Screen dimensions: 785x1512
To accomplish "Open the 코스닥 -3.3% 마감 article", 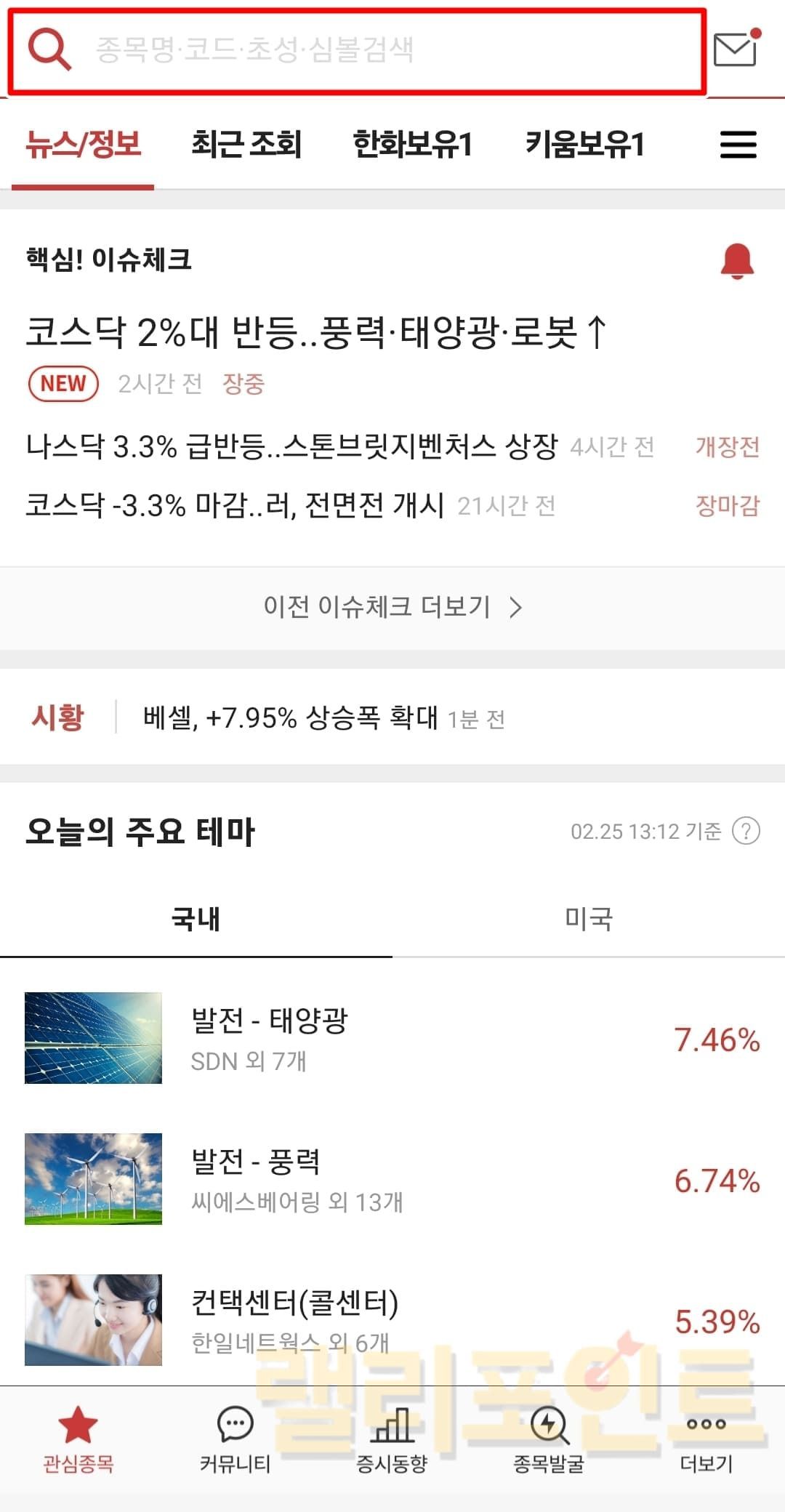I will tap(234, 504).
